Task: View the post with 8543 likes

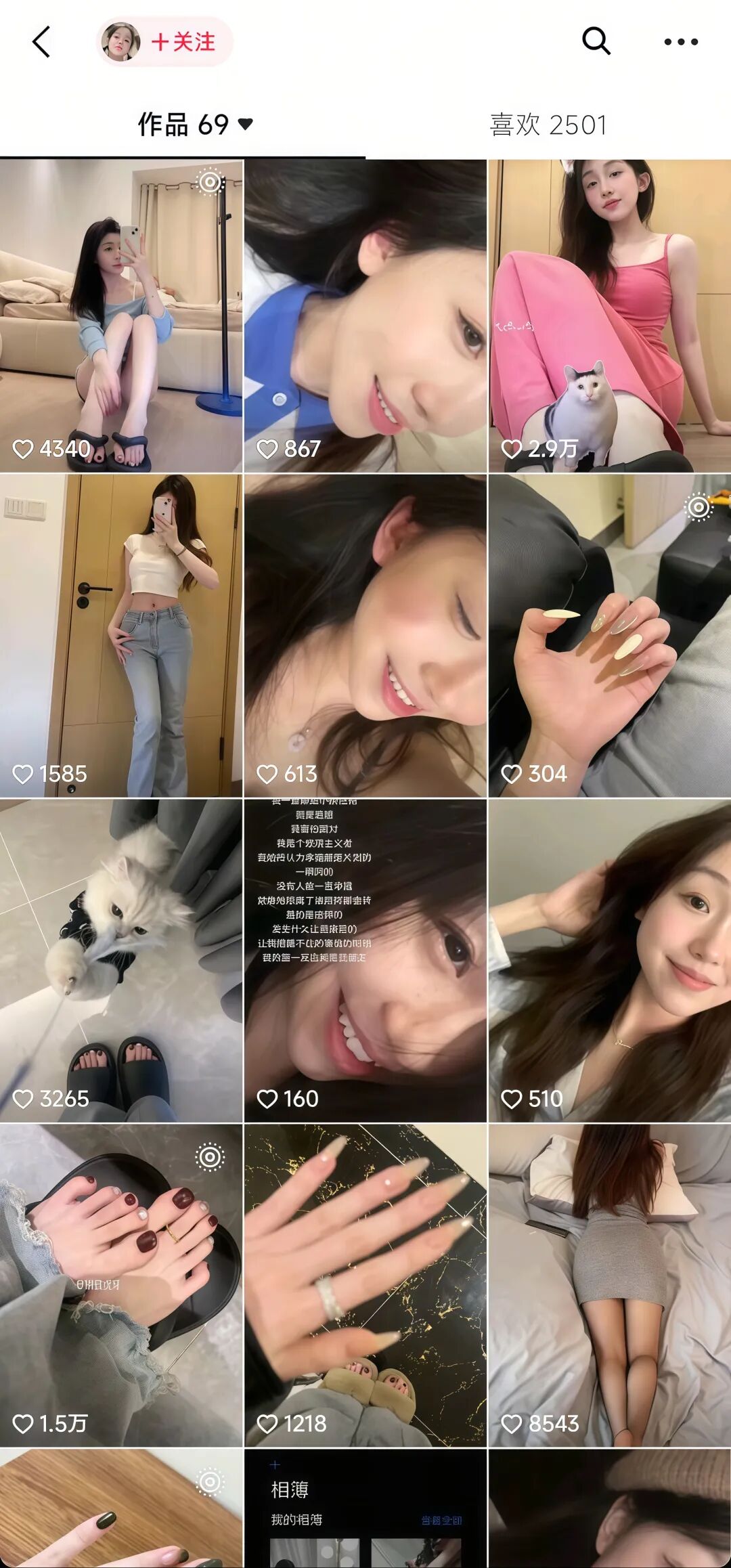Action: [610, 1285]
